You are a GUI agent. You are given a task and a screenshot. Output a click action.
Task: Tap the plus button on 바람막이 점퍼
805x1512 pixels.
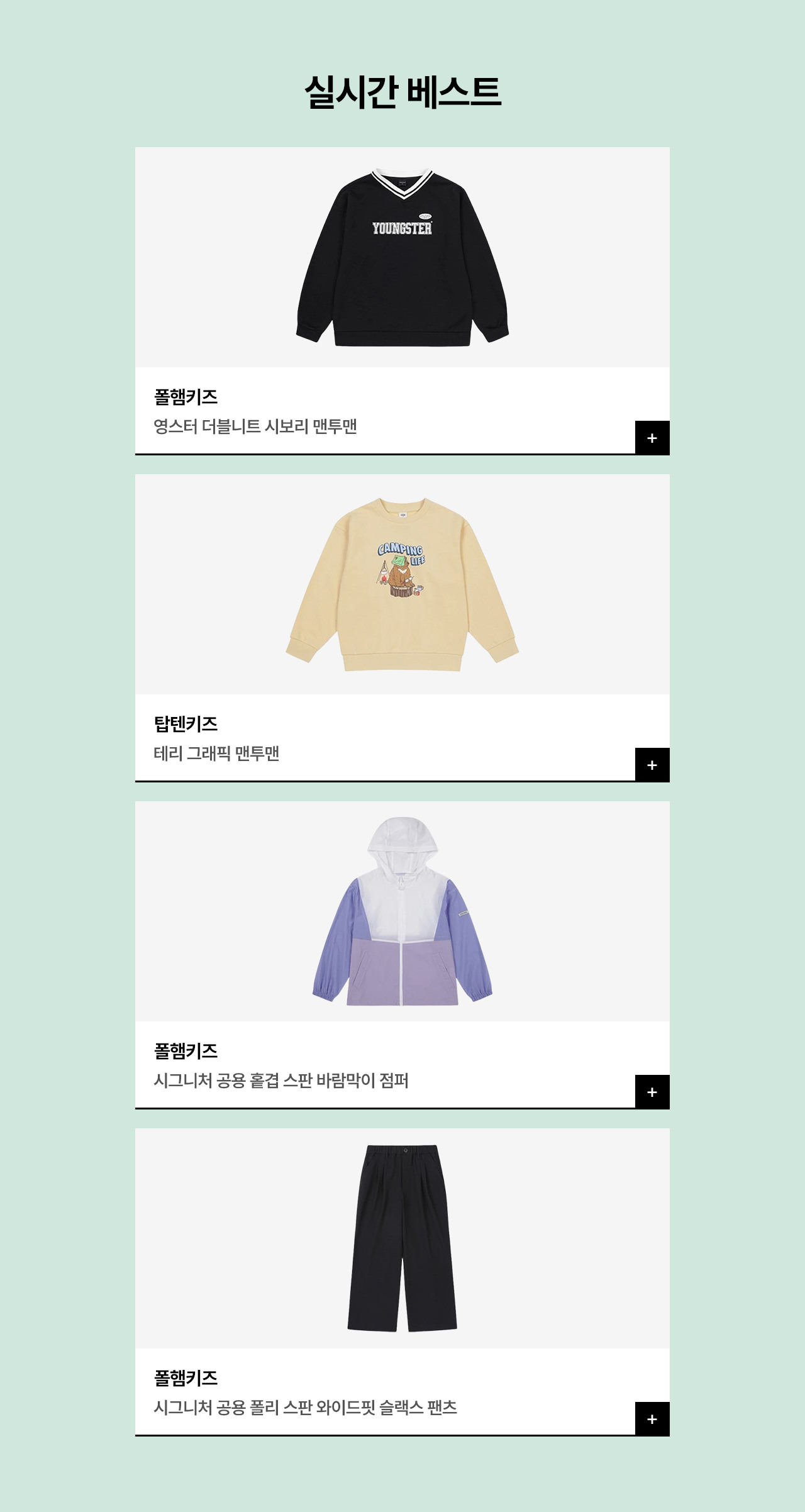[x=652, y=1092]
